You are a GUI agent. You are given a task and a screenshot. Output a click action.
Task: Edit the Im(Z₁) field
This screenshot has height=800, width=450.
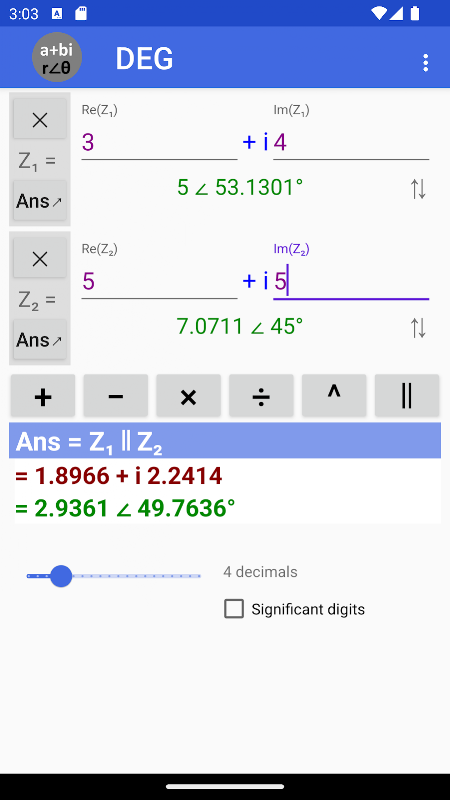[x=351, y=143]
